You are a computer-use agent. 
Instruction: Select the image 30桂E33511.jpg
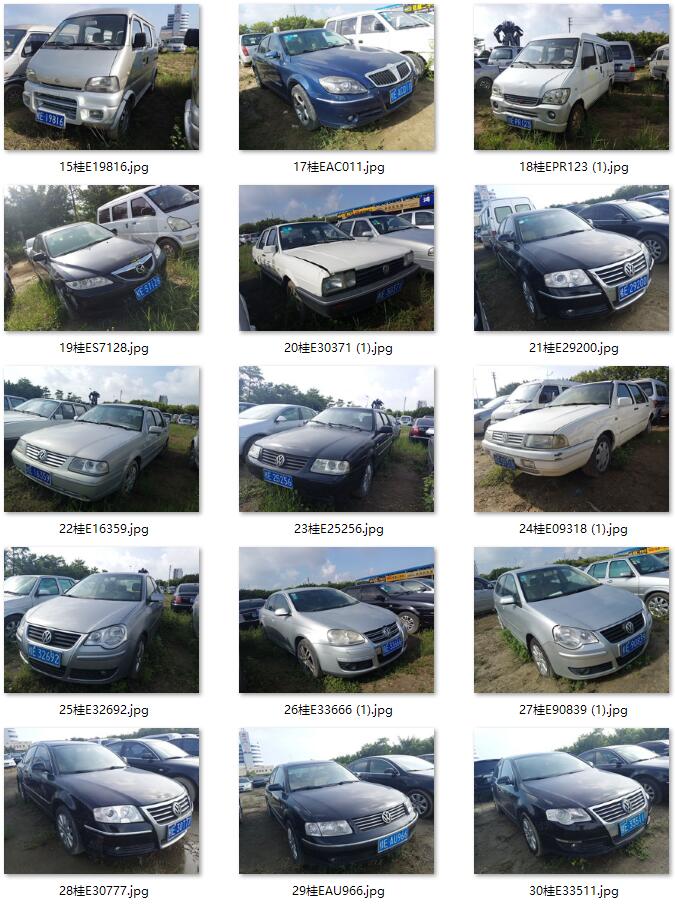(x=571, y=801)
